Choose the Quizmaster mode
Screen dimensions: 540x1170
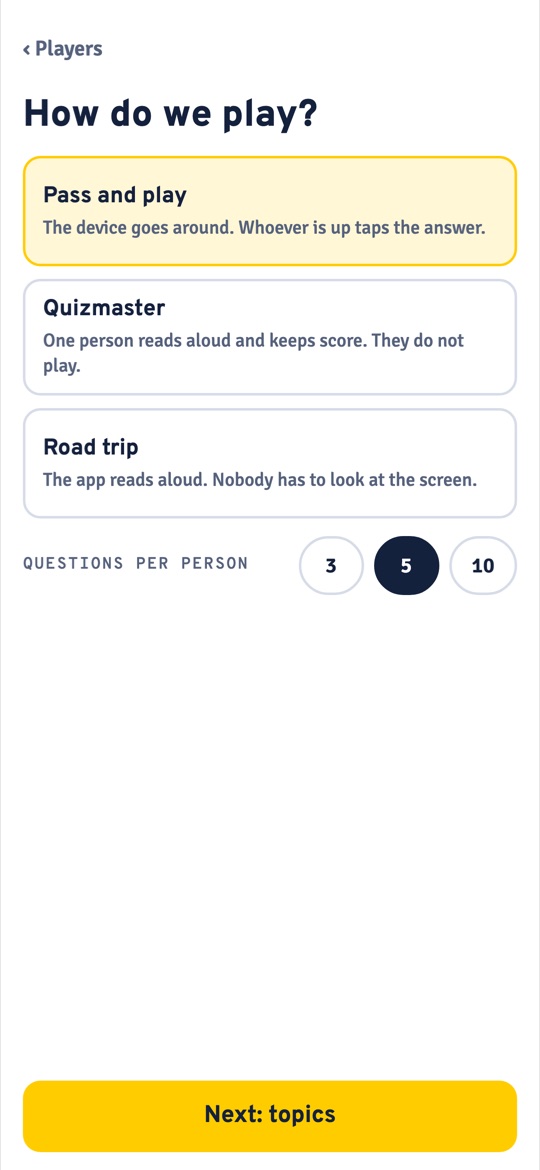tap(270, 337)
